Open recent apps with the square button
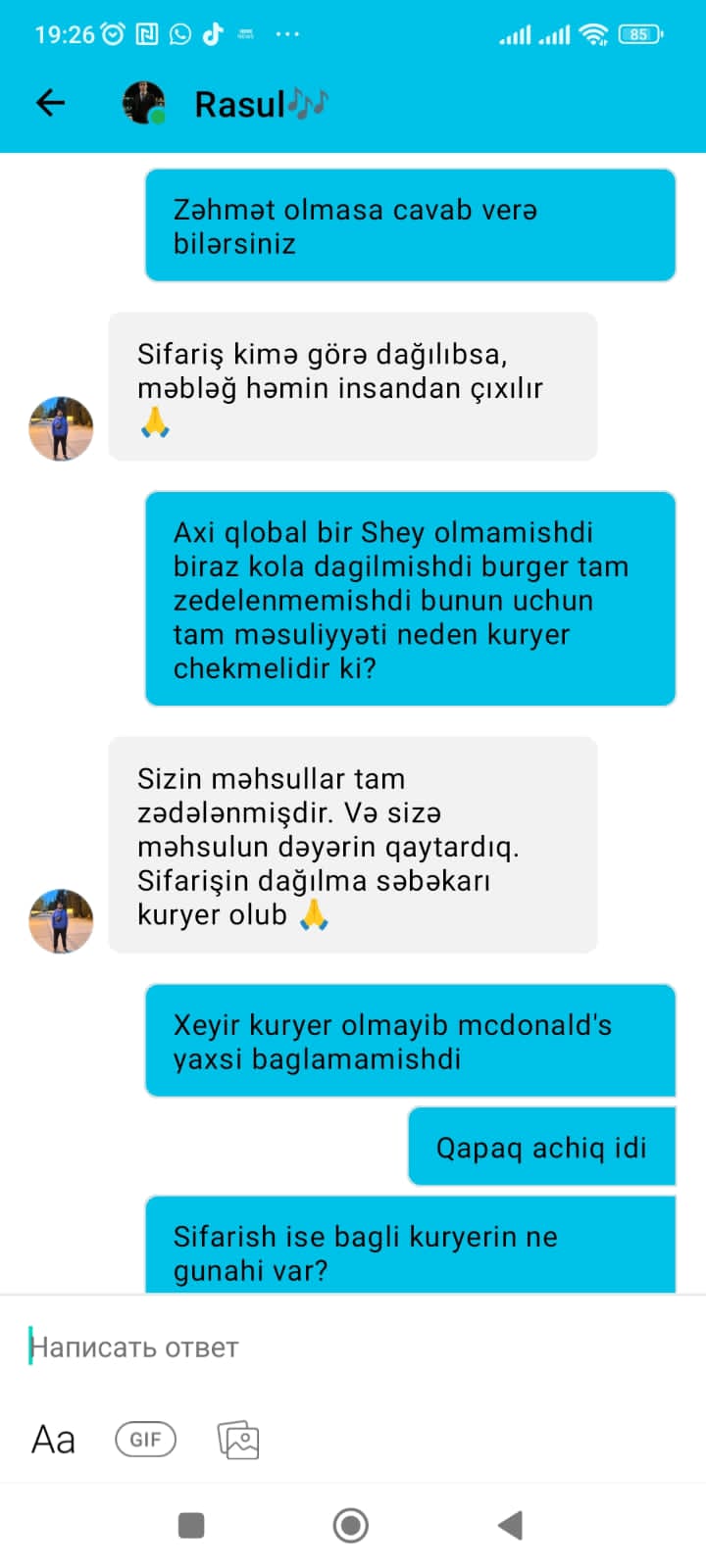Screen dimensions: 706x1568 191,1525
